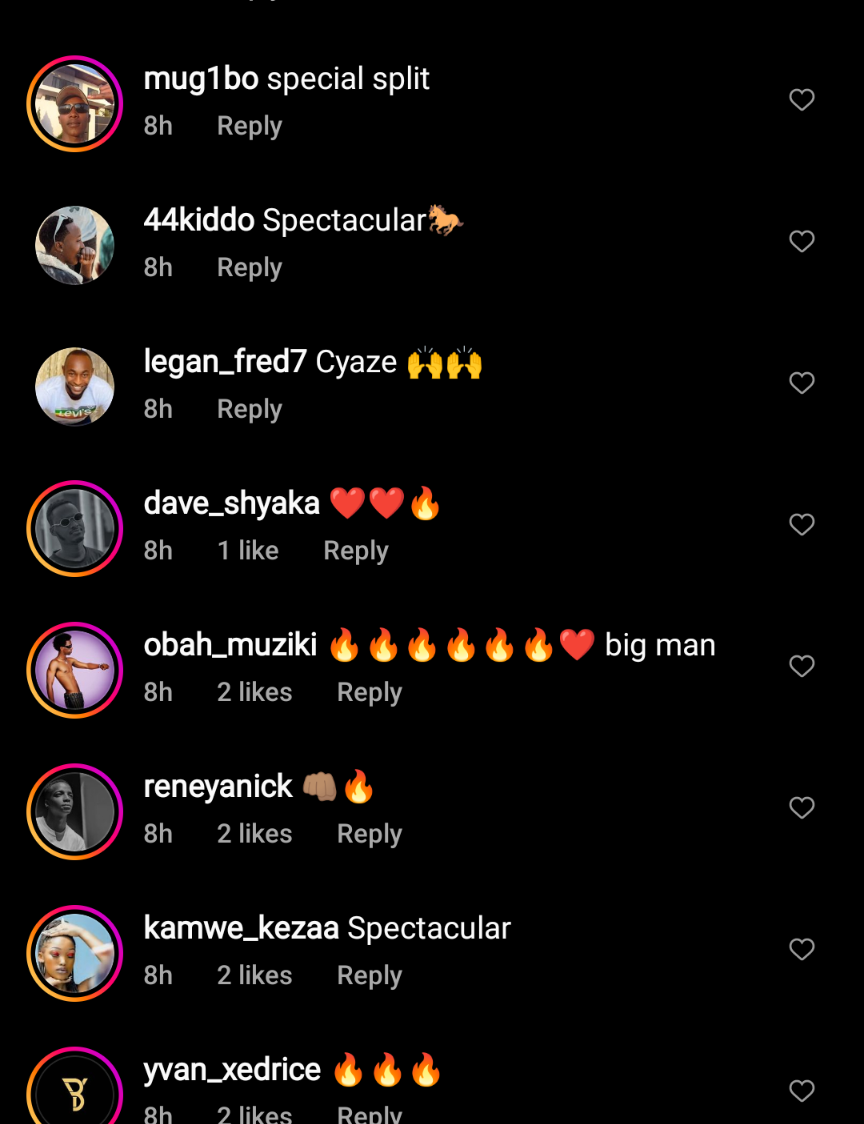
Task: Reply to mug1bo's special split comment
Action: coord(249,126)
